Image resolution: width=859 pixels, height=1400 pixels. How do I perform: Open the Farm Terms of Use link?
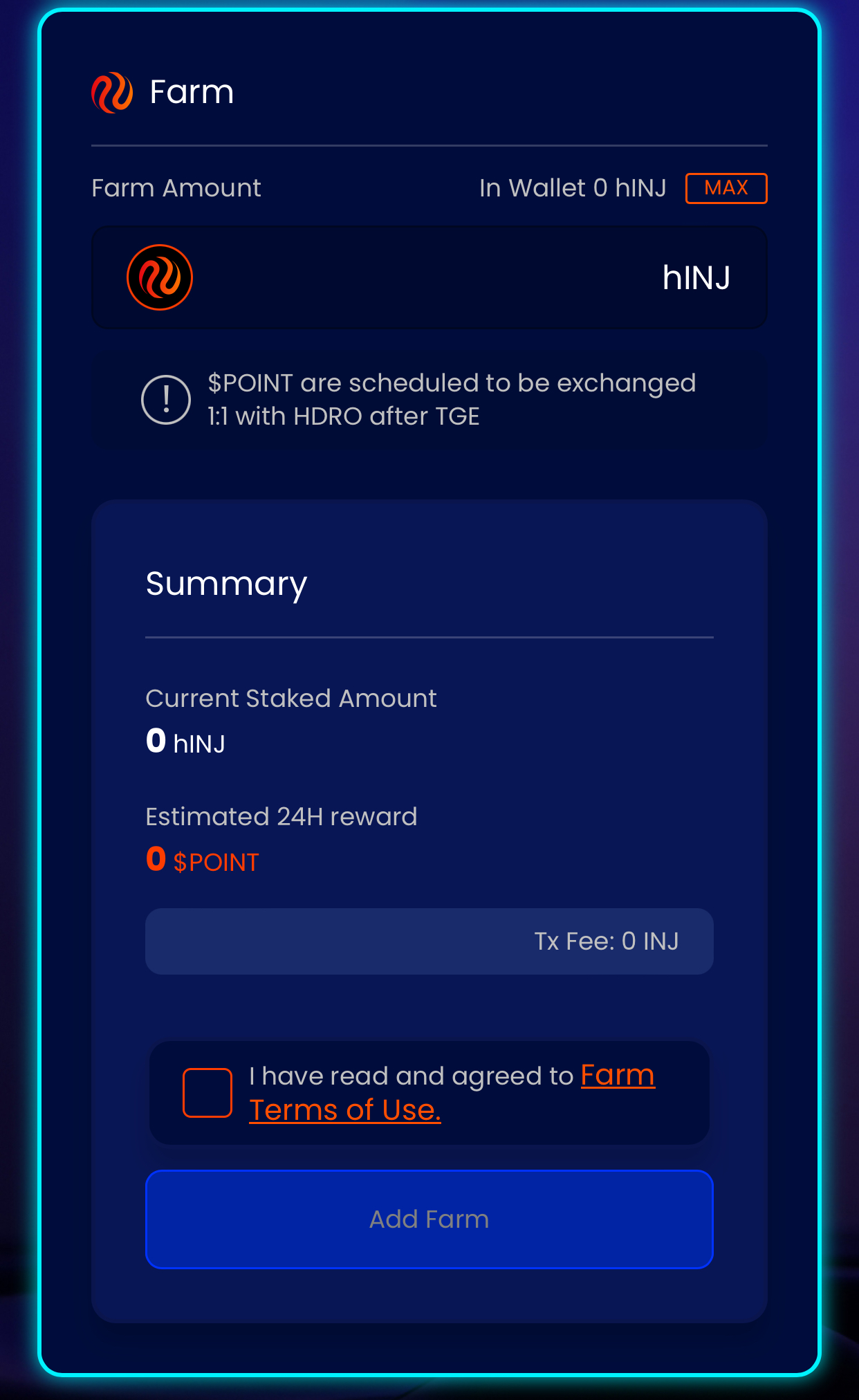coord(344,1110)
